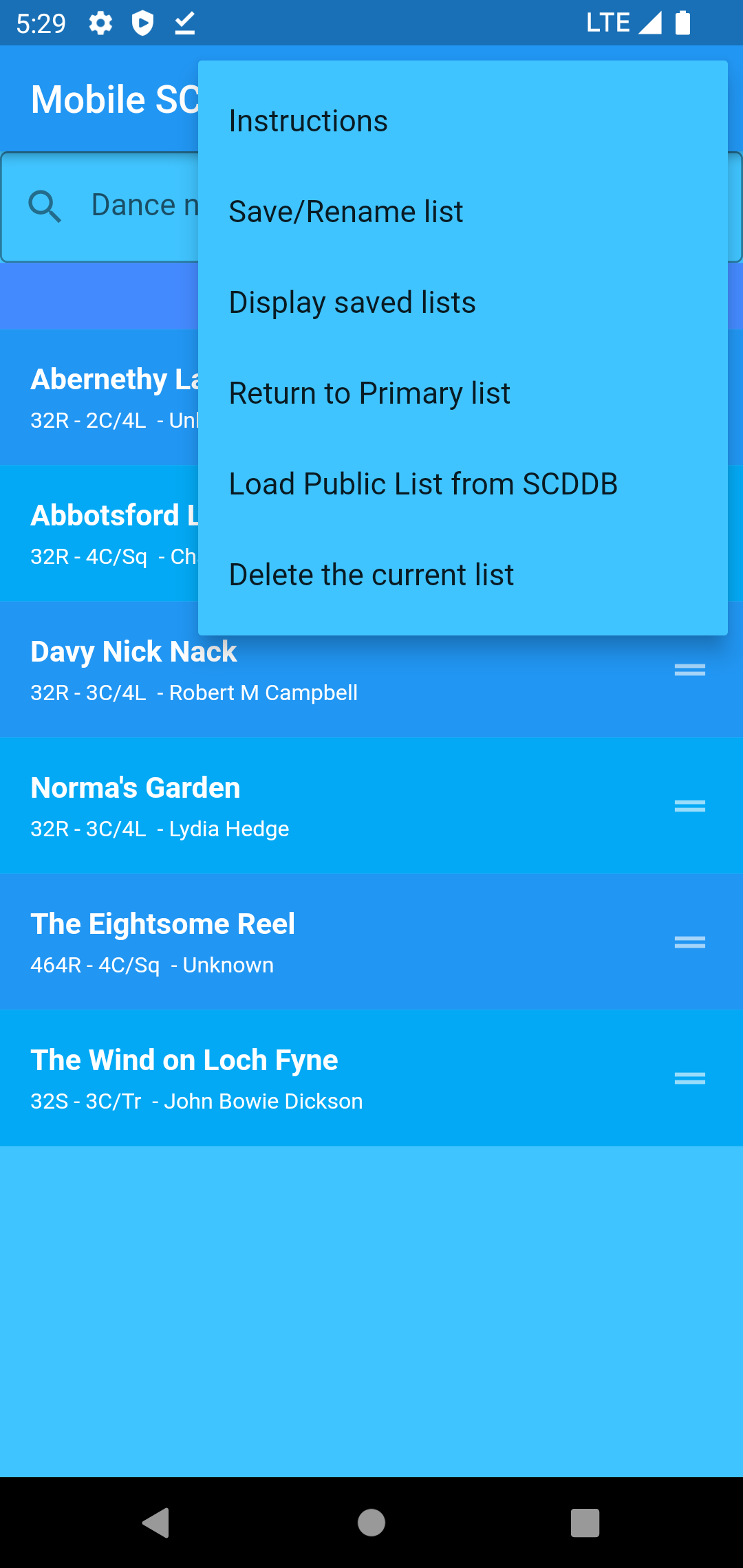Tap the reorder handle for Davy Nick Nack
Screen dimensions: 743x1568
[689, 670]
